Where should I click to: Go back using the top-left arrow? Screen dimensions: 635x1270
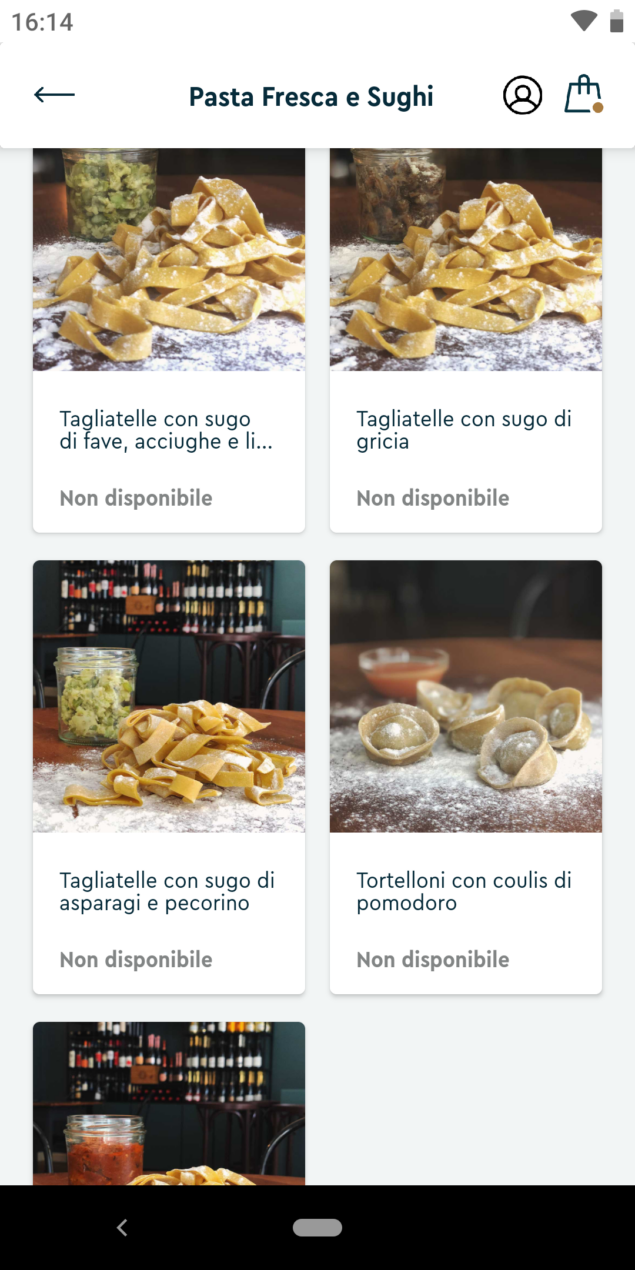(x=54, y=95)
